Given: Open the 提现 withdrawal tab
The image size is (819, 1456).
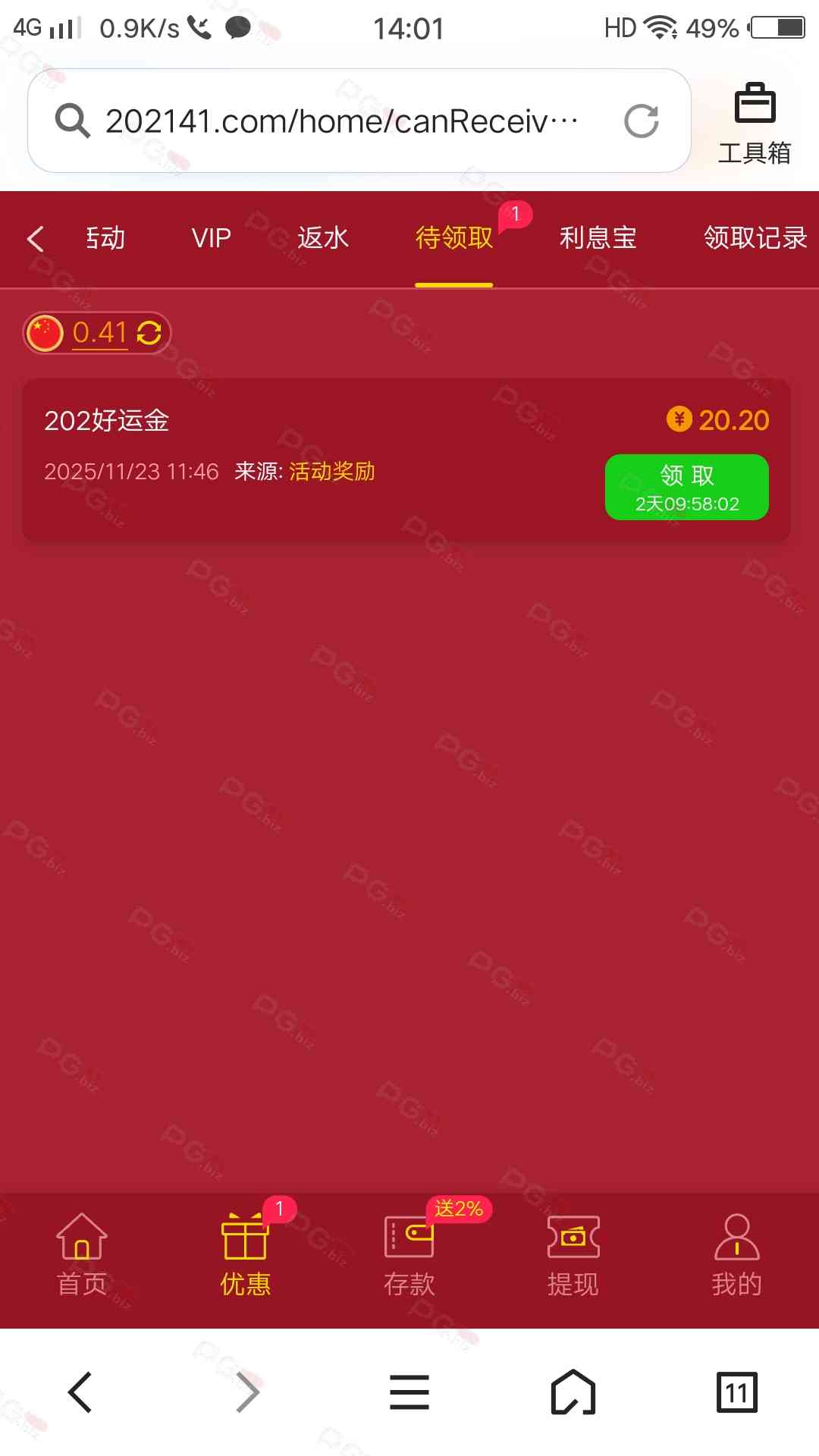Looking at the screenshot, I should tap(573, 1255).
